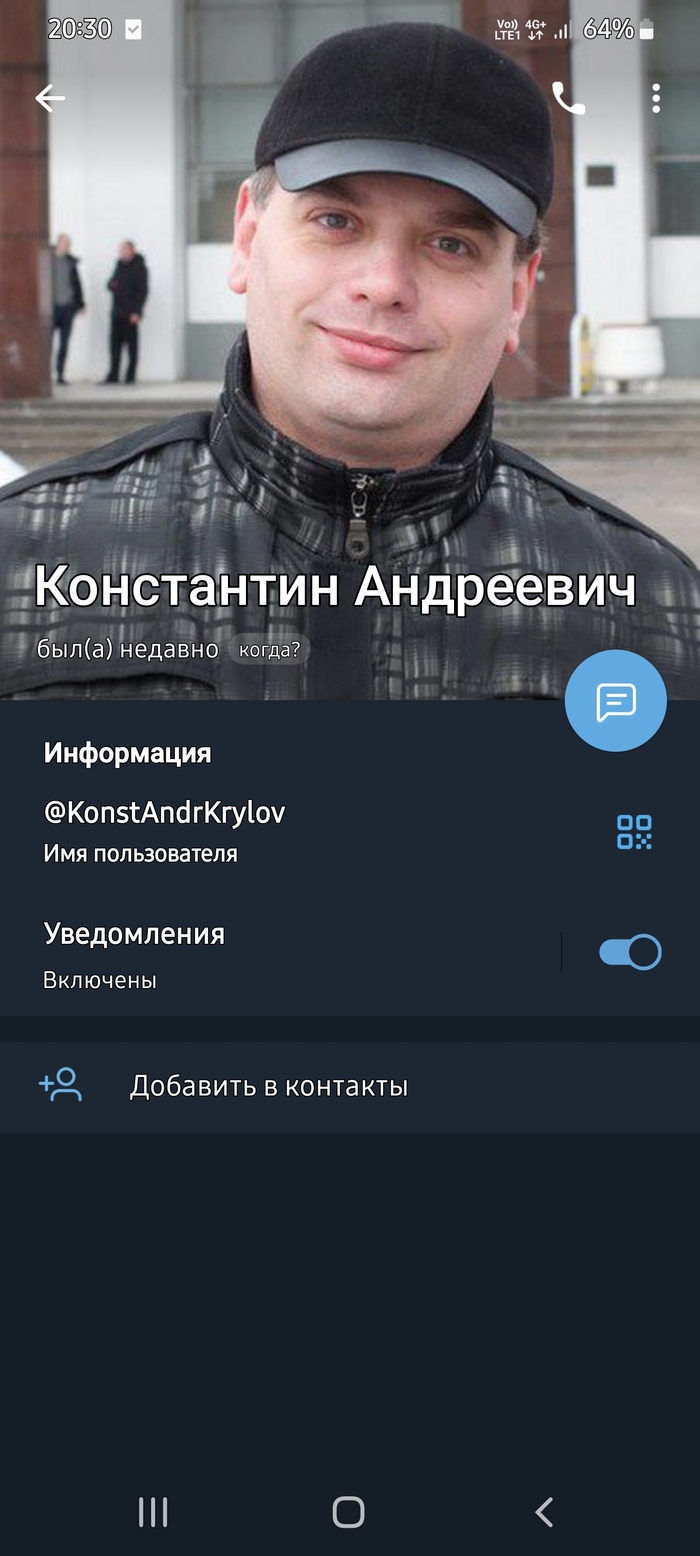Show the QR code for this username
The height and width of the screenshot is (1556, 700).
(634, 832)
